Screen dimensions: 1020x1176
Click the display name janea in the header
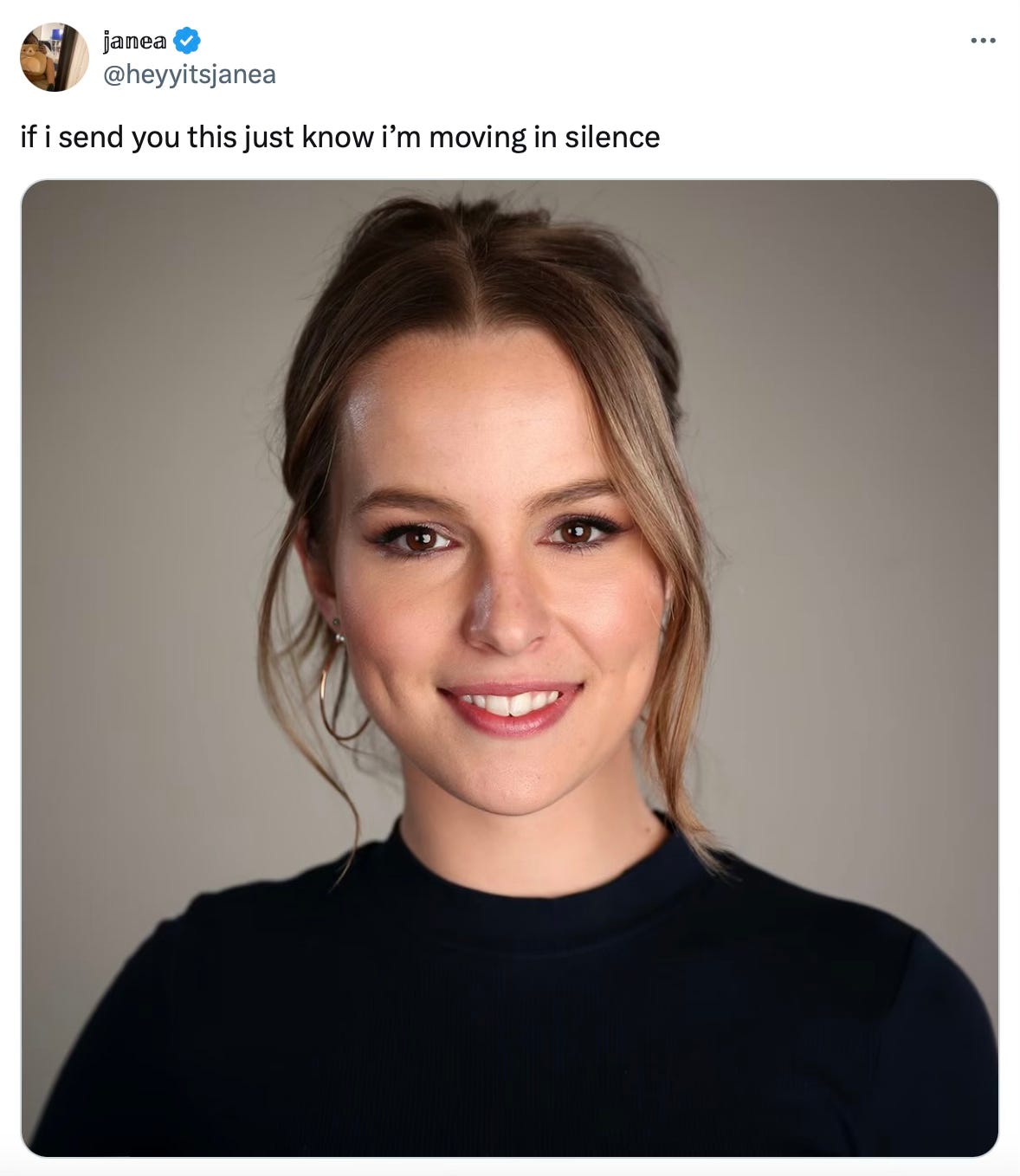click(134, 38)
